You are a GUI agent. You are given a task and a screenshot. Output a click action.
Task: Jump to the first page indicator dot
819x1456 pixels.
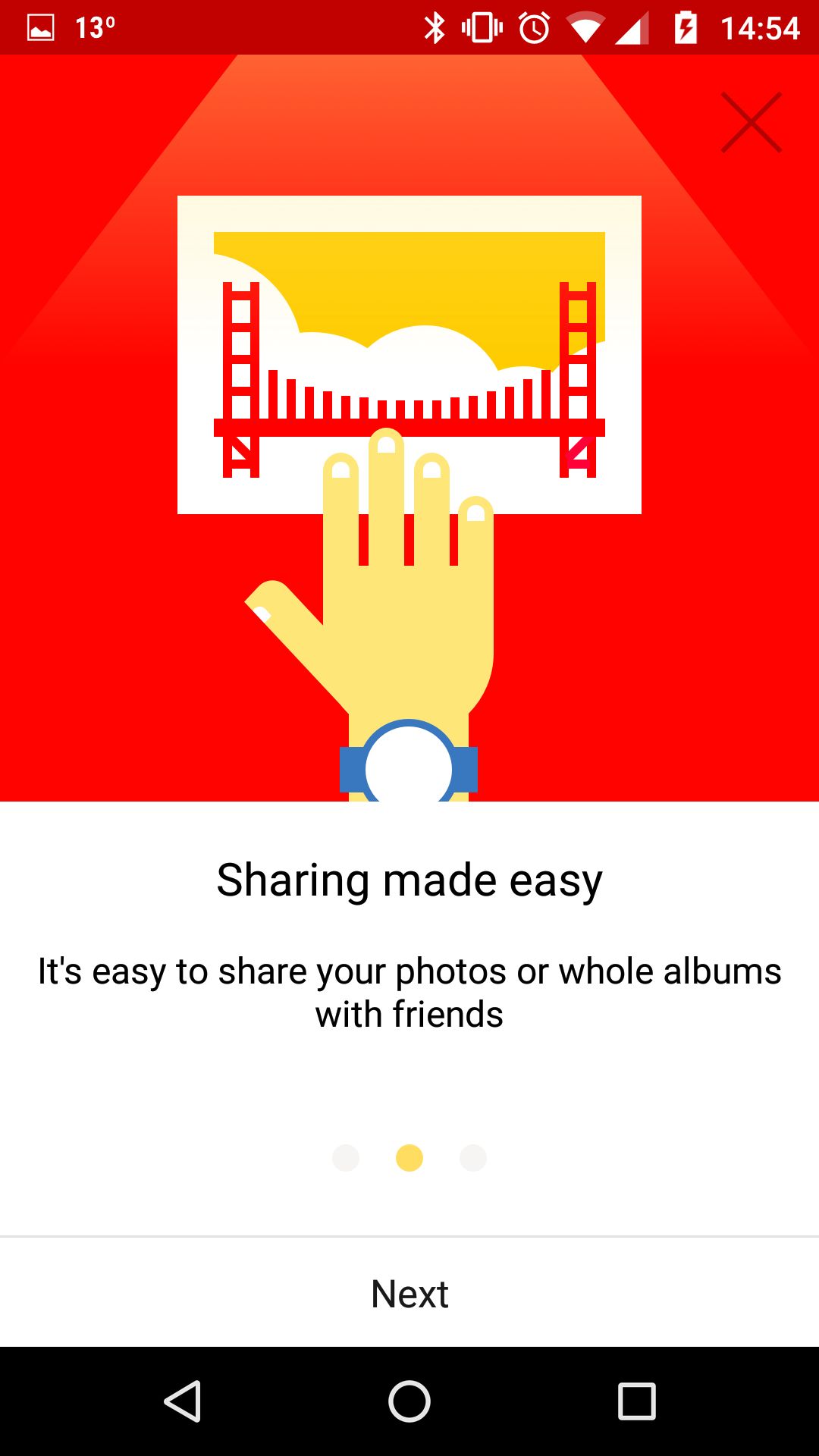[346, 1158]
